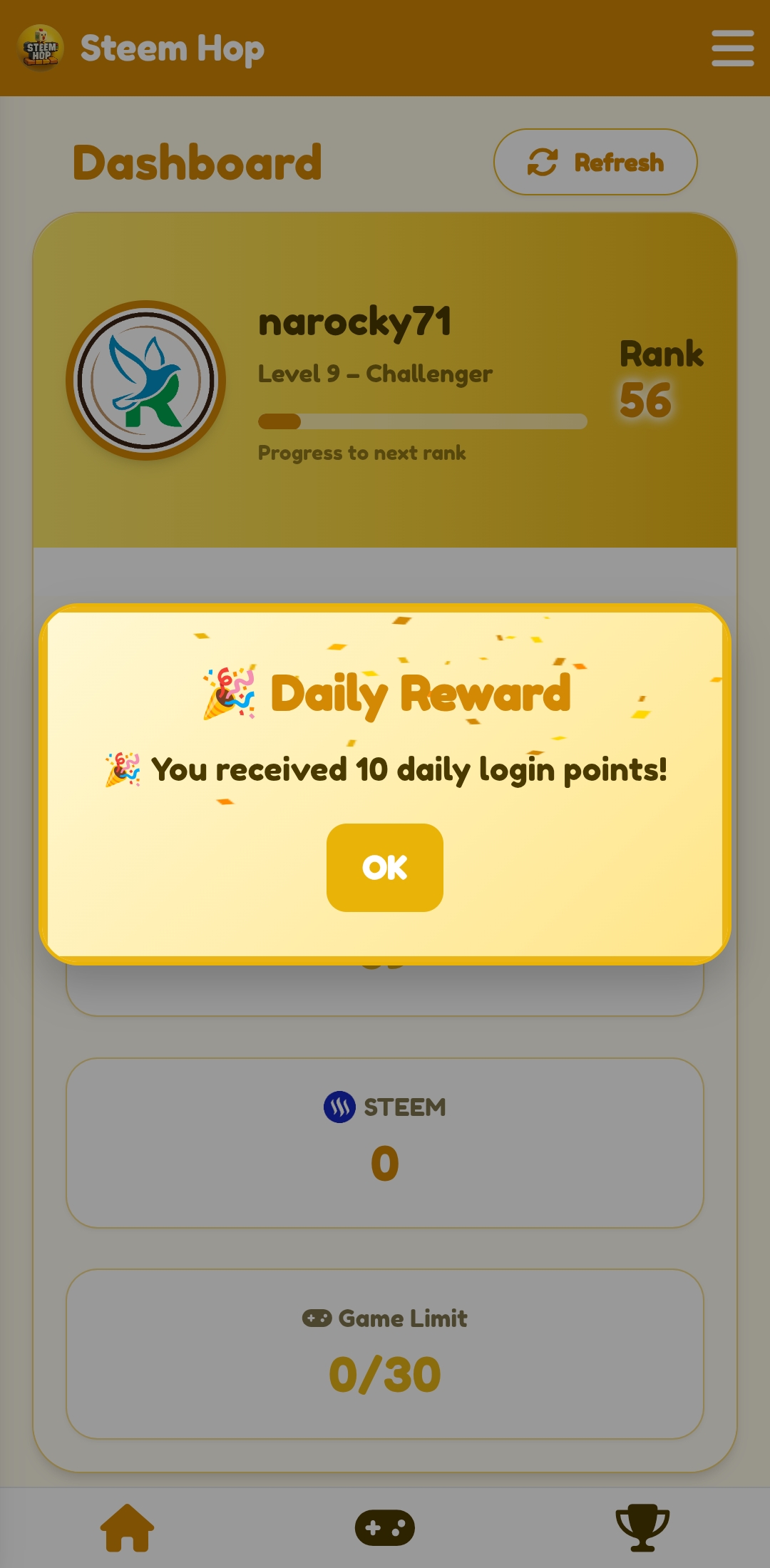The height and width of the screenshot is (1568, 770).
Task: Refresh the dashboard
Action: 595,162
